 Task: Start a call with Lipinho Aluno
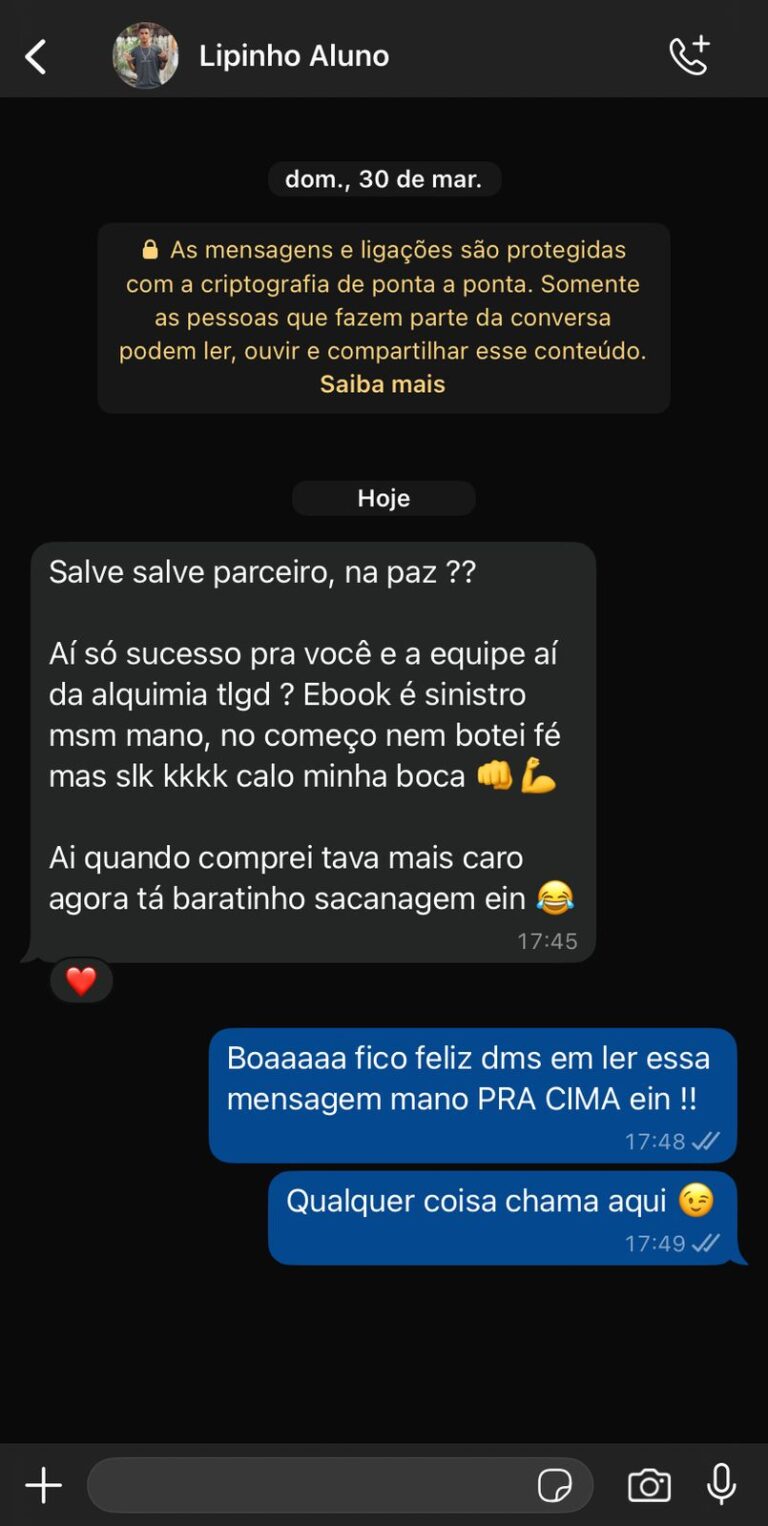pos(689,56)
